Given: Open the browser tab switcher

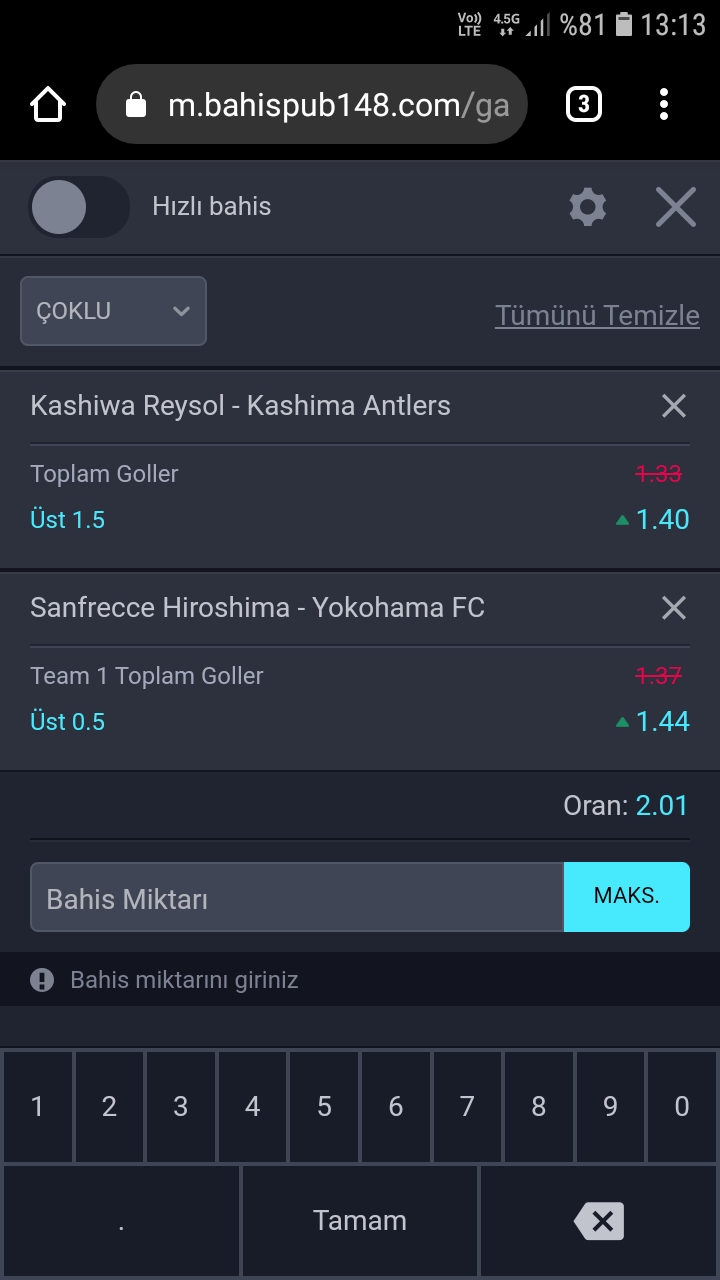Looking at the screenshot, I should [x=584, y=104].
